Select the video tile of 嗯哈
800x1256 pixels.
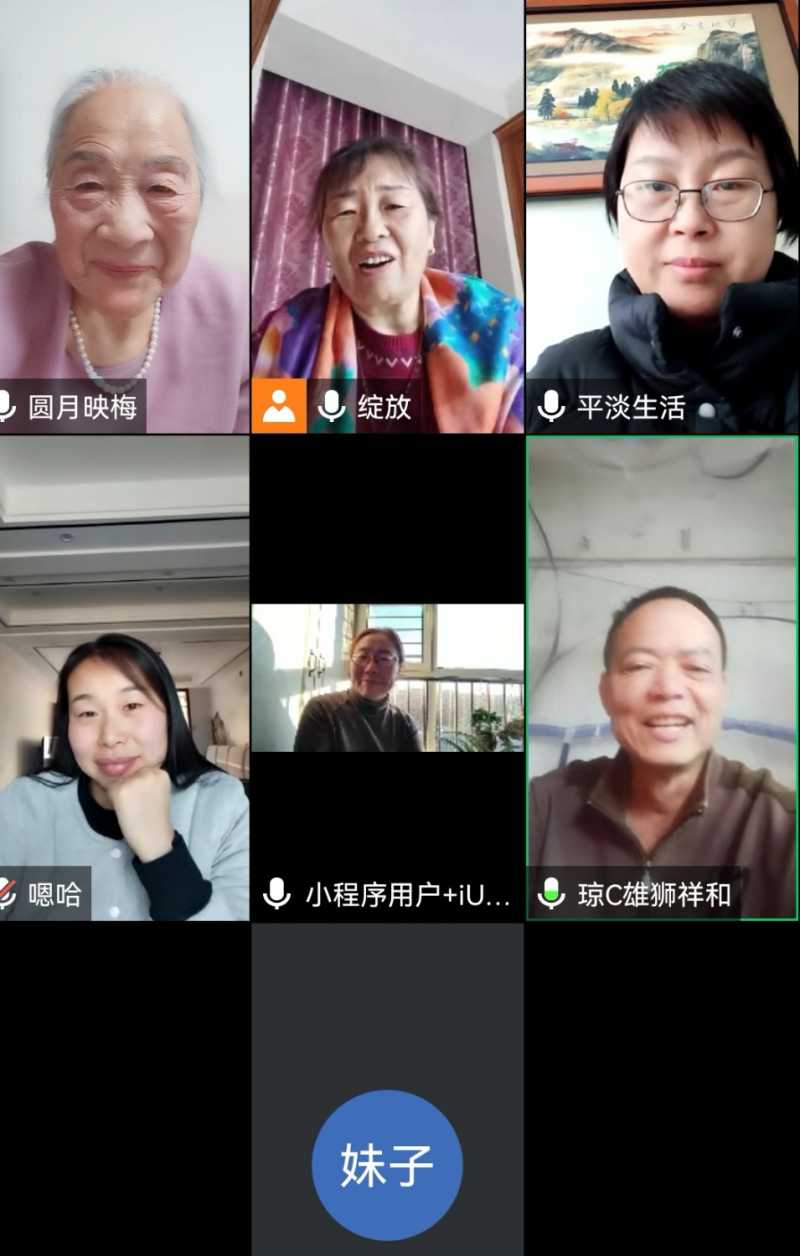[124, 680]
